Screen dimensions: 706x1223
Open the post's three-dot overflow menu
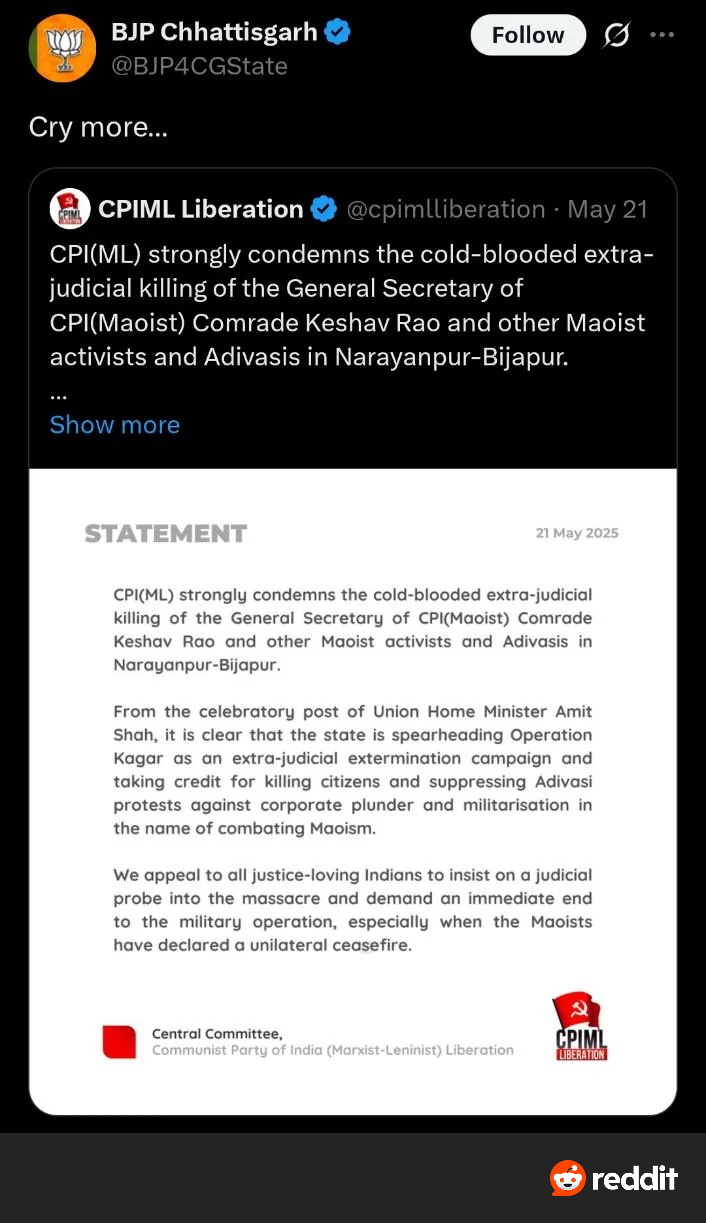click(x=662, y=35)
